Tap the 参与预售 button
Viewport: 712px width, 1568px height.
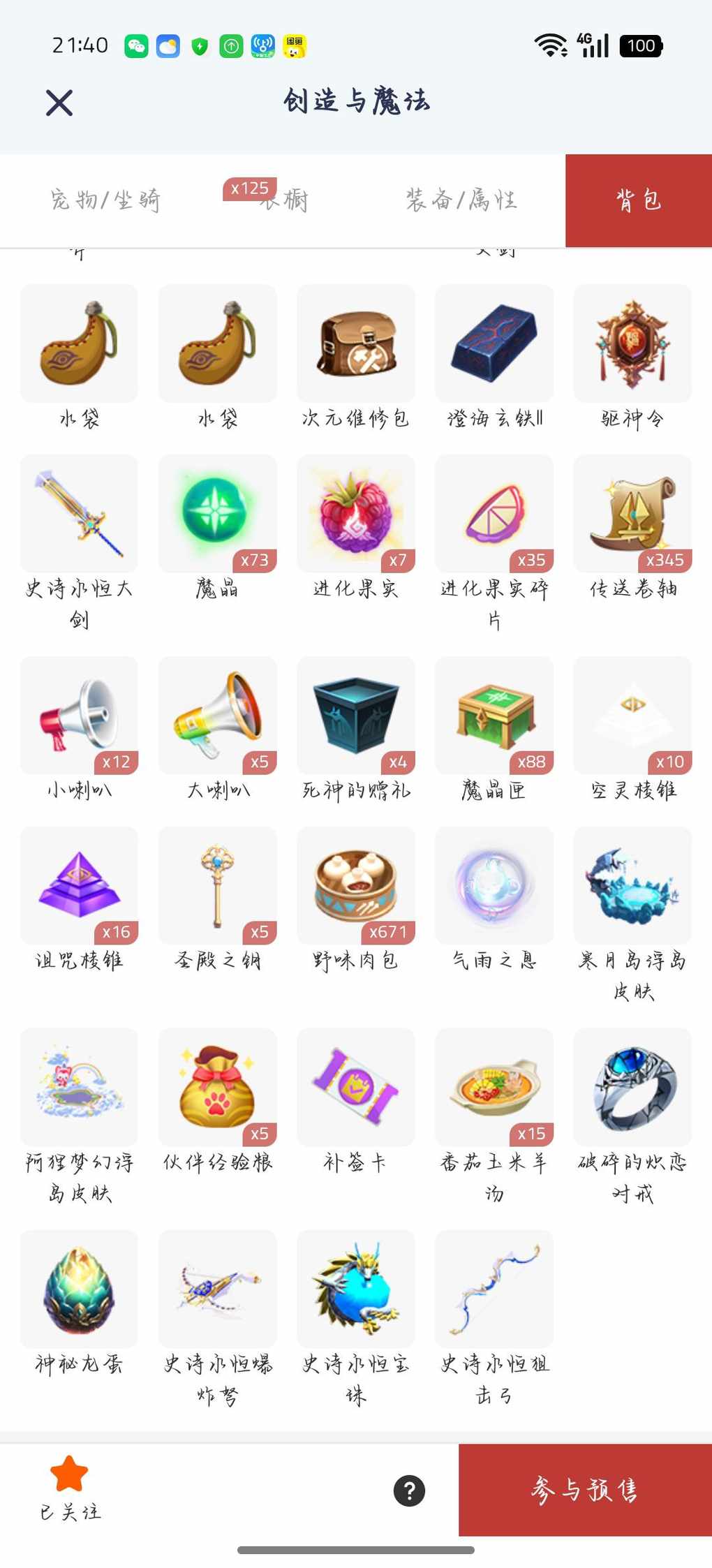(x=584, y=1489)
